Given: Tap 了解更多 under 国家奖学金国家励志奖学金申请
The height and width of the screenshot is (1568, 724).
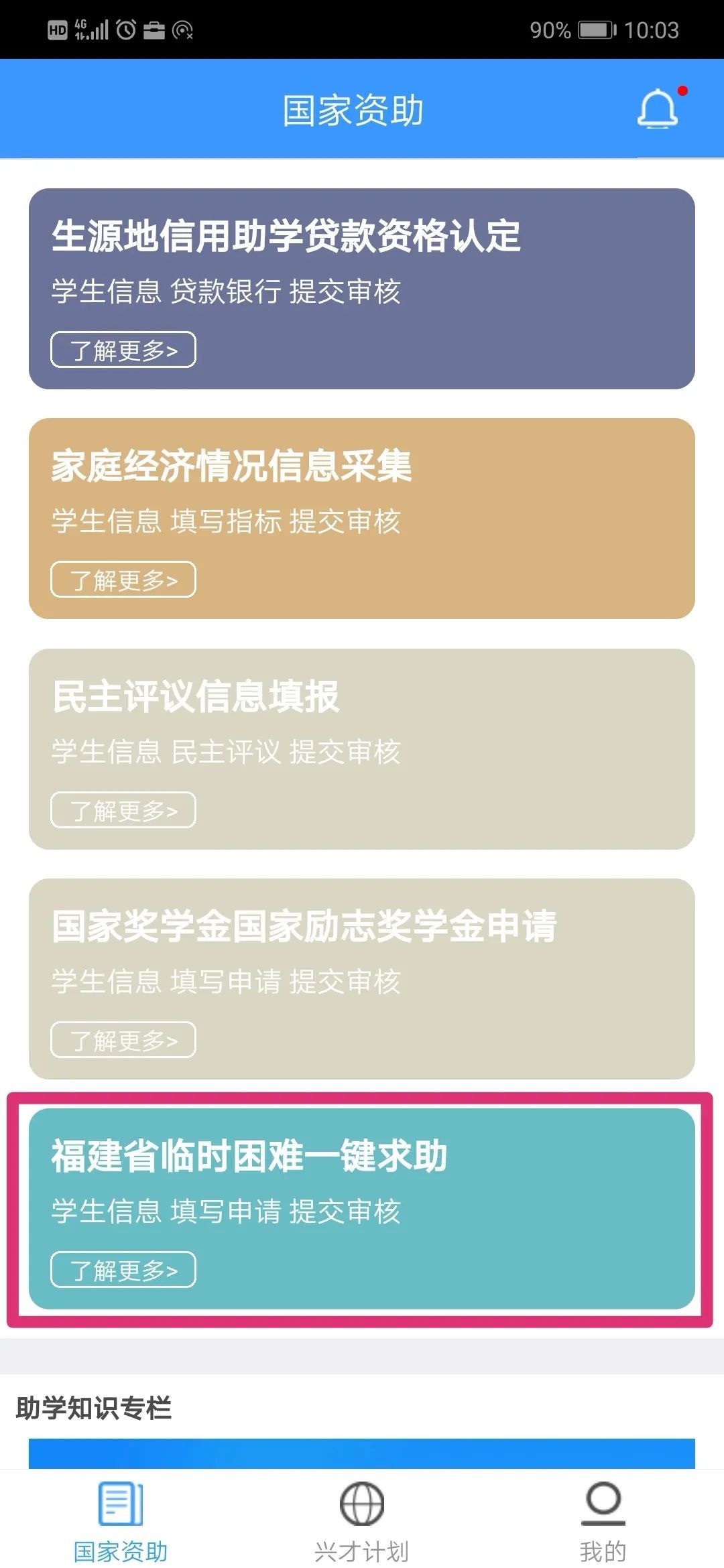Looking at the screenshot, I should [123, 1040].
